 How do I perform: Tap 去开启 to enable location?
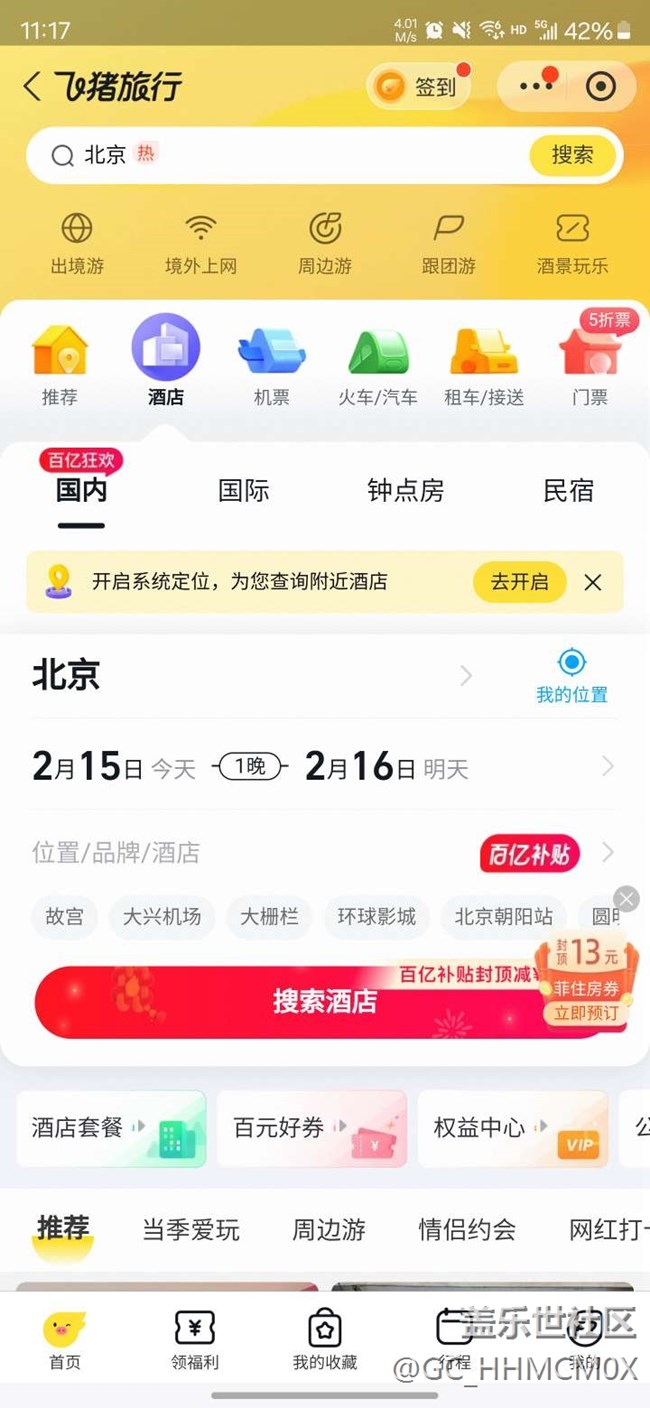[519, 582]
